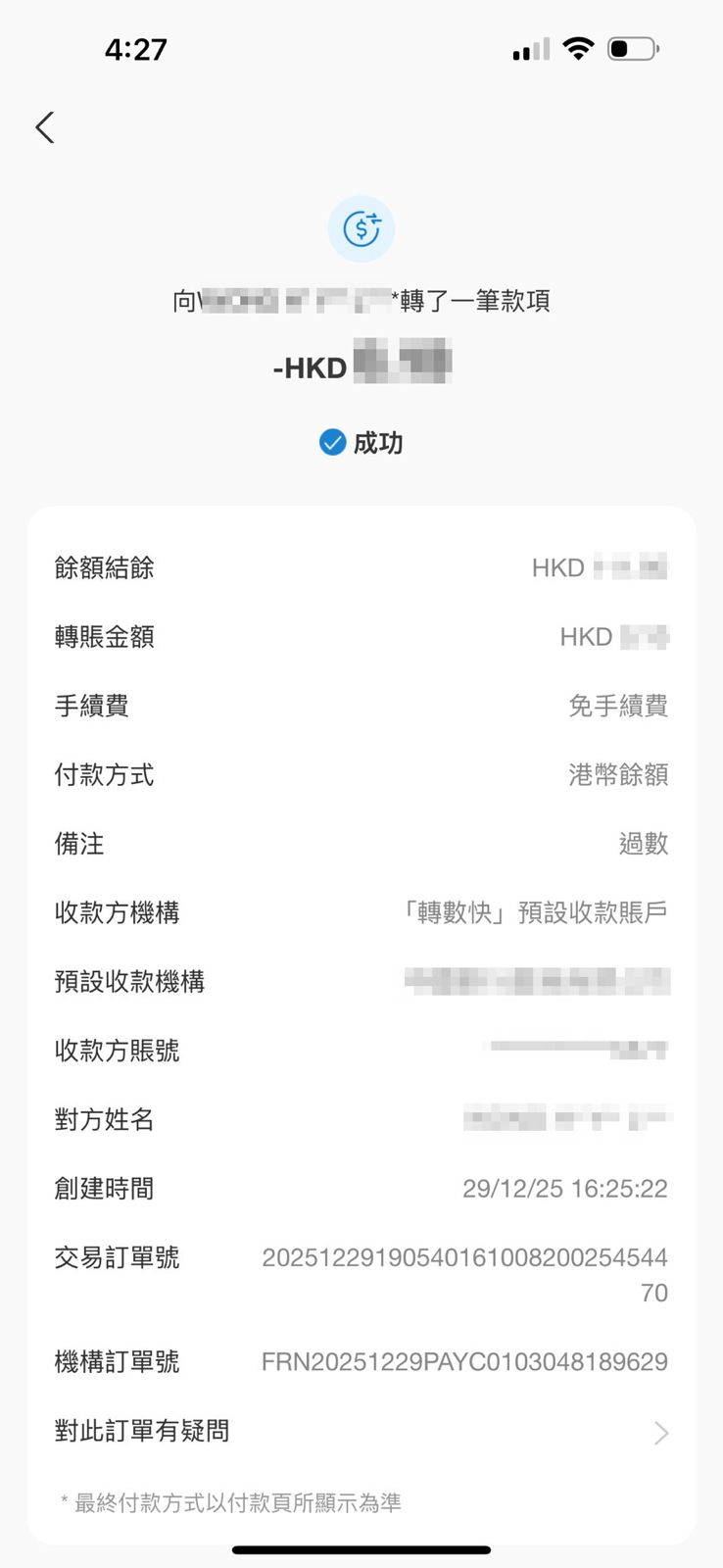Select the 餘額結餘 balance row
The image size is (723, 1568).
click(x=361, y=567)
